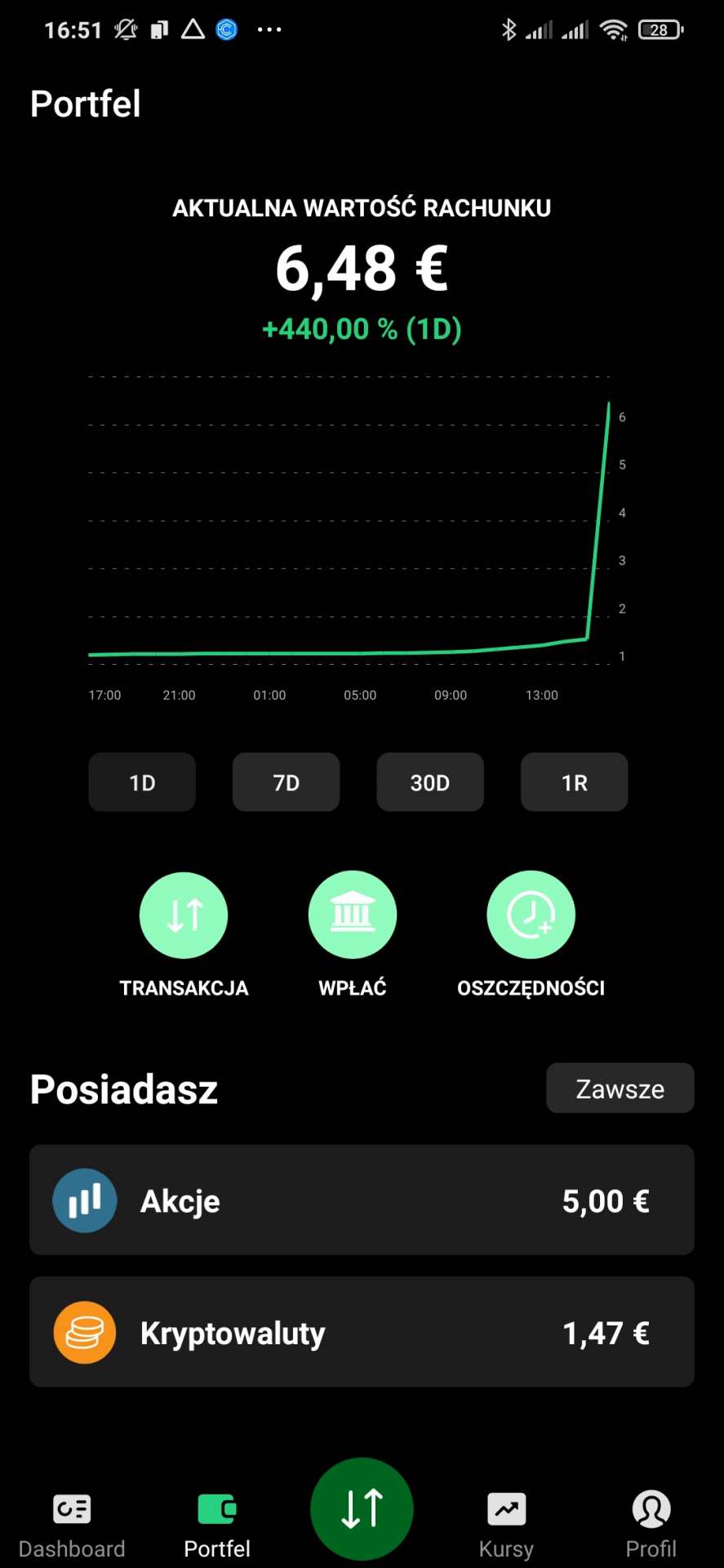Open the Akcje holdings row
The width and height of the screenshot is (724, 1568).
[x=362, y=1200]
